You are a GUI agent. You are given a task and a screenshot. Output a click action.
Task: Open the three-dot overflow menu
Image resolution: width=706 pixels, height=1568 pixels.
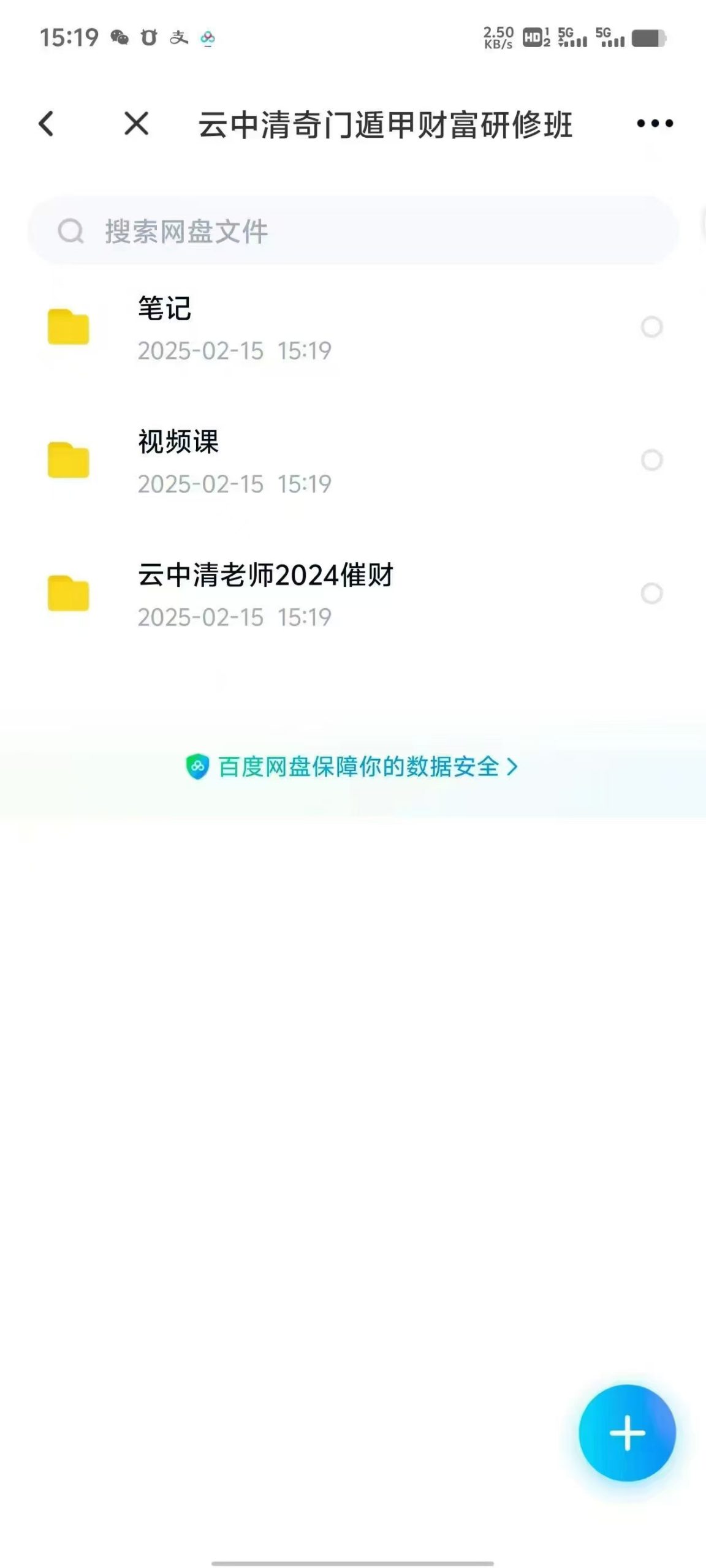click(x=655, y=124)
